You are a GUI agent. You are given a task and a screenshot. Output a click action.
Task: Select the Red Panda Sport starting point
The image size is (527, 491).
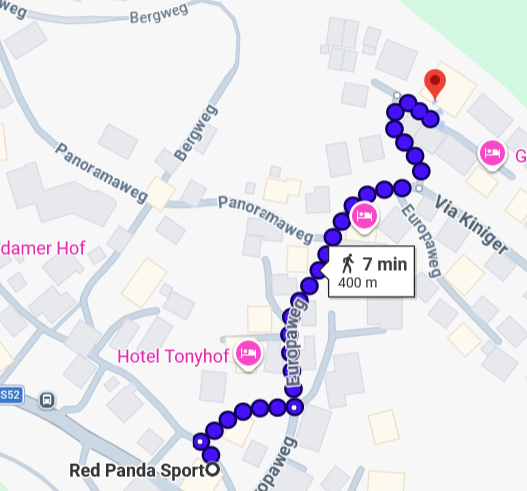[x=212, y=469]
